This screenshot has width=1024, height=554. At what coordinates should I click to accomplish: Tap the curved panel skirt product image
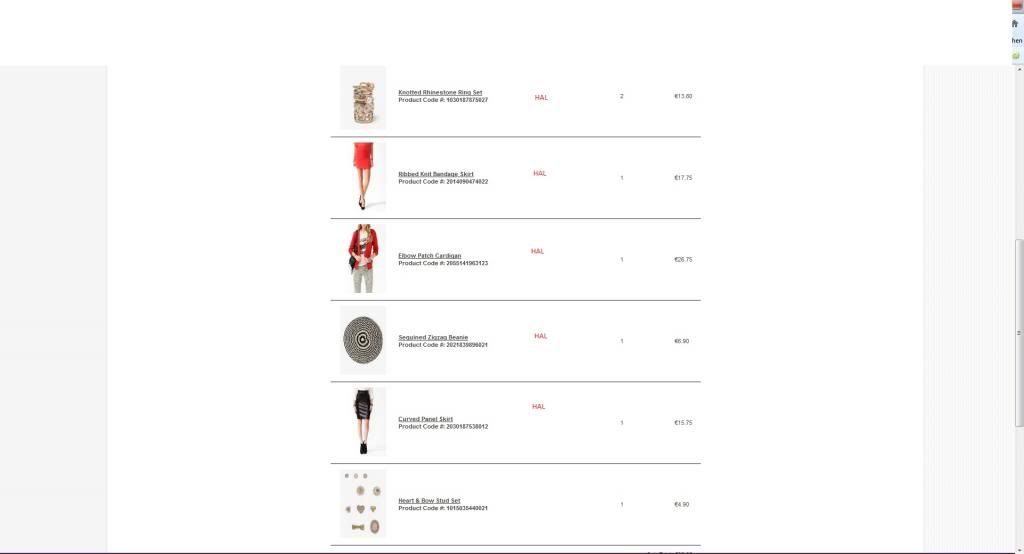(x=362, y=422)
